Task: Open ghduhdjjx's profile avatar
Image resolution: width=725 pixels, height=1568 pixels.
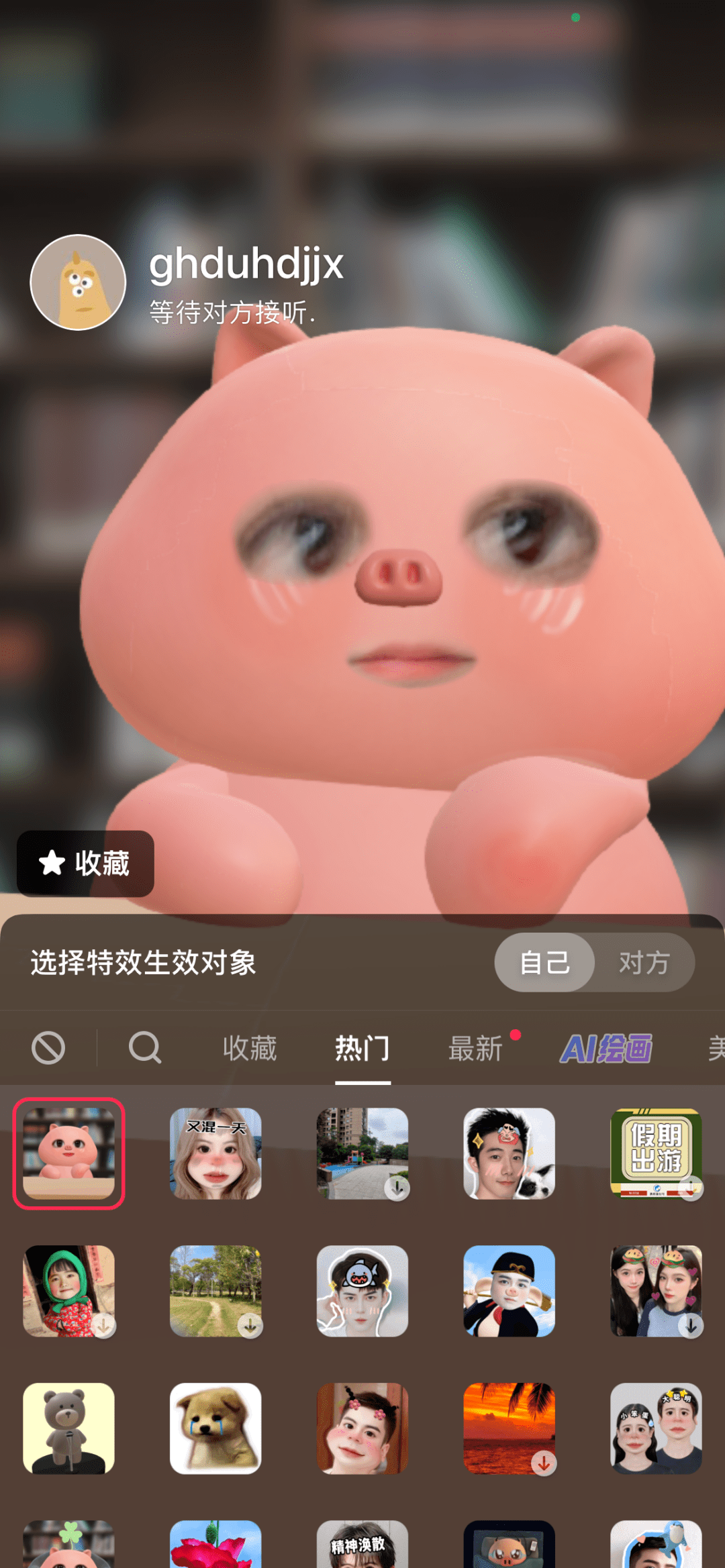Action: [78, 282]
